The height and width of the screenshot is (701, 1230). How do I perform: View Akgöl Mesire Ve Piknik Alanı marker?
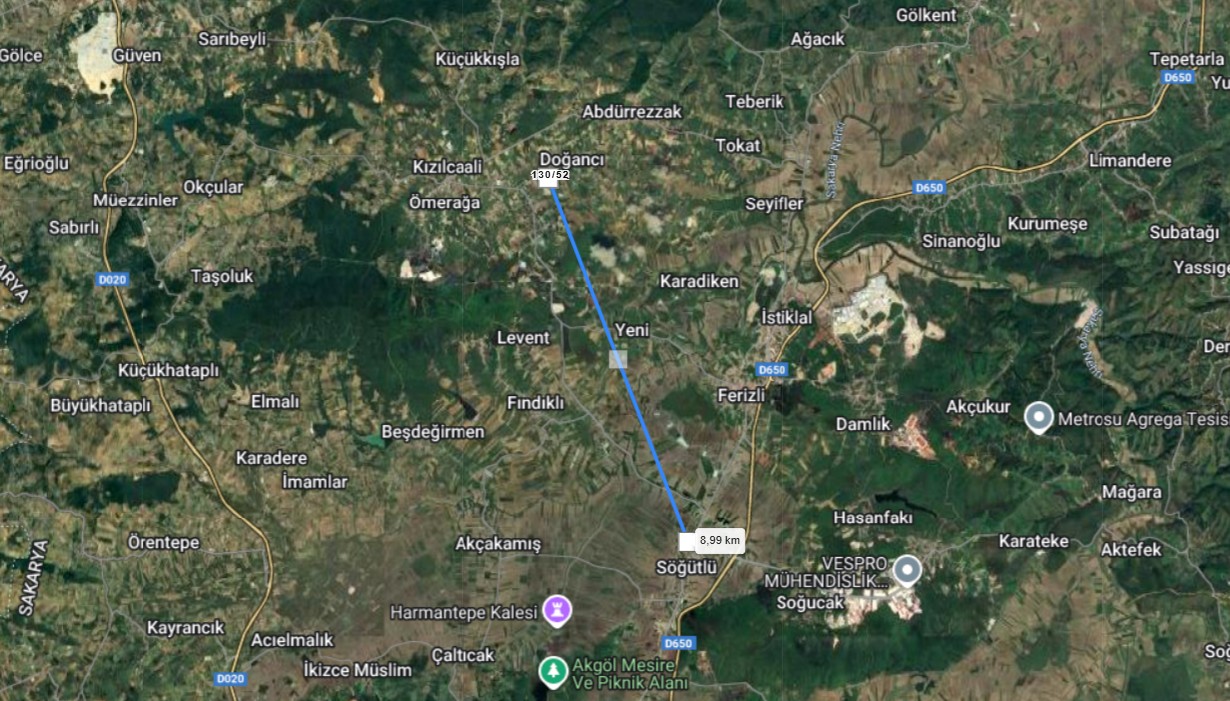(551, 670)
